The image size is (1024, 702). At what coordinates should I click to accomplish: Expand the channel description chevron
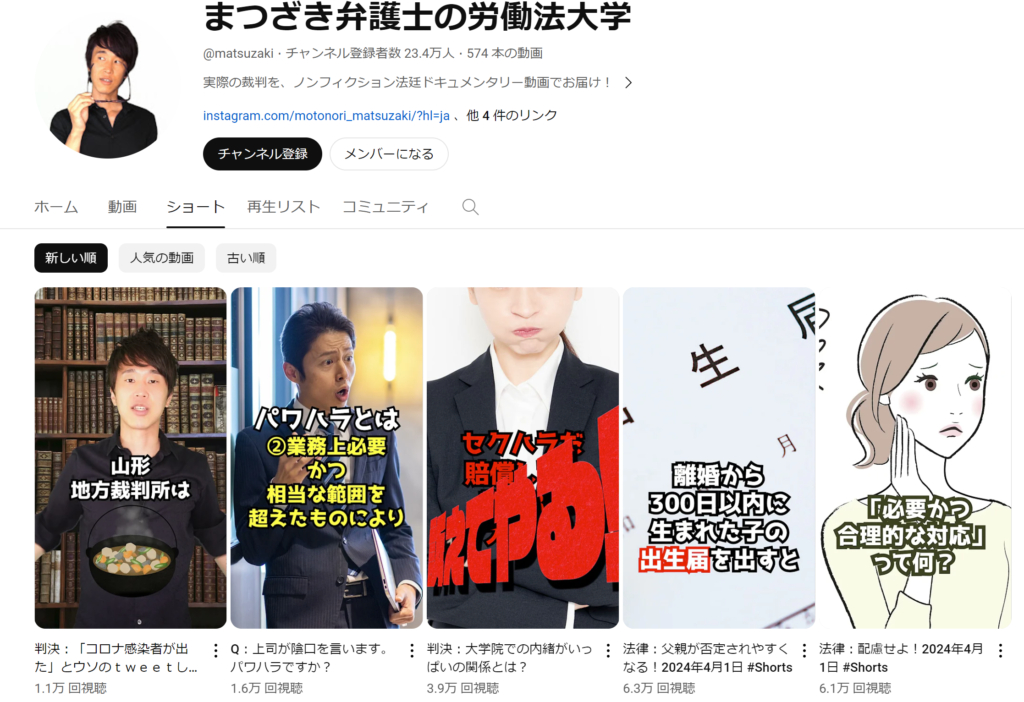[628, 83]
